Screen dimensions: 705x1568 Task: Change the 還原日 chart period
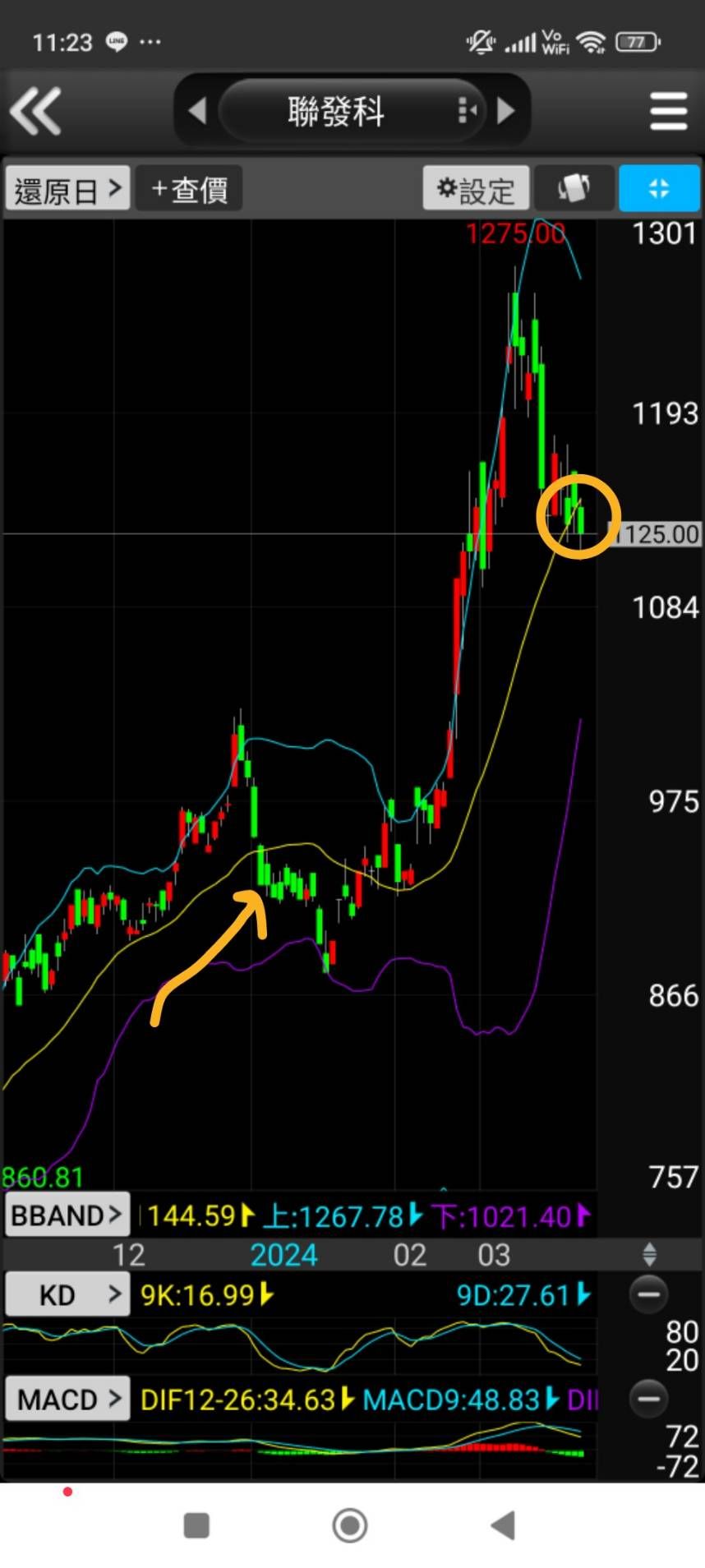67,190
